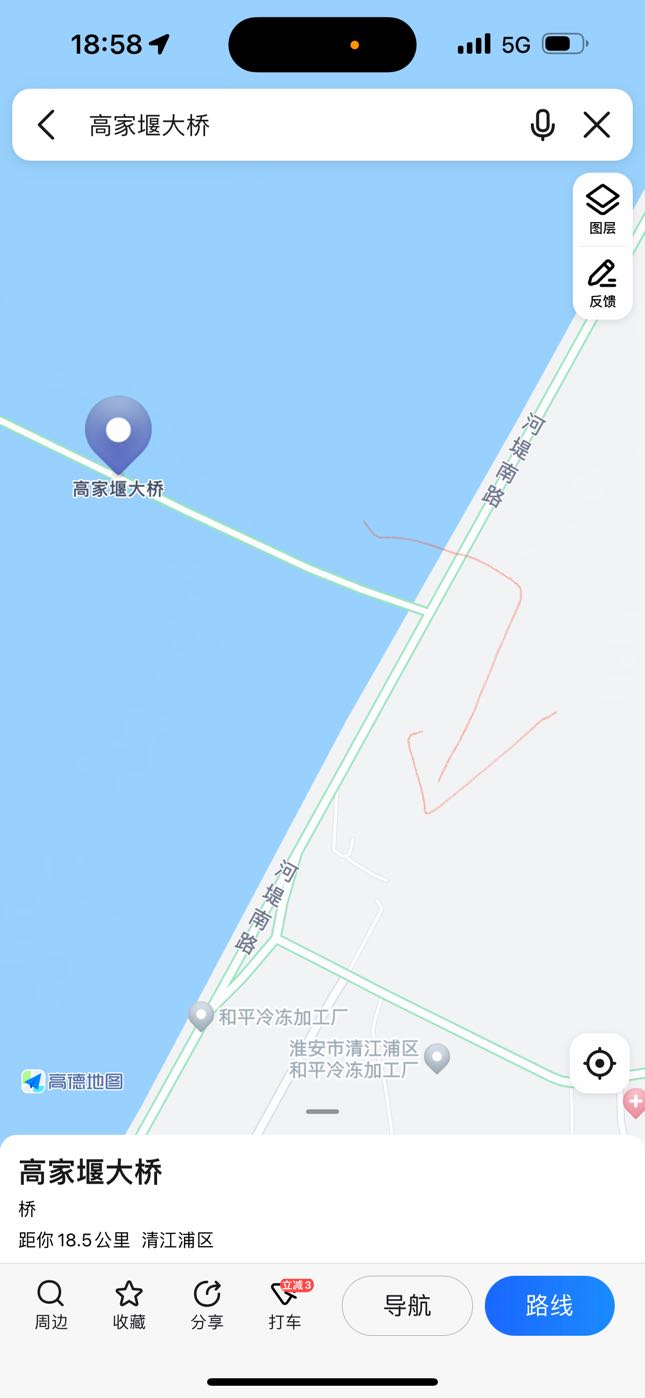Hail a ride with 打车
The height and width of the screenshot is (1398, 645).
(286, 1305)
